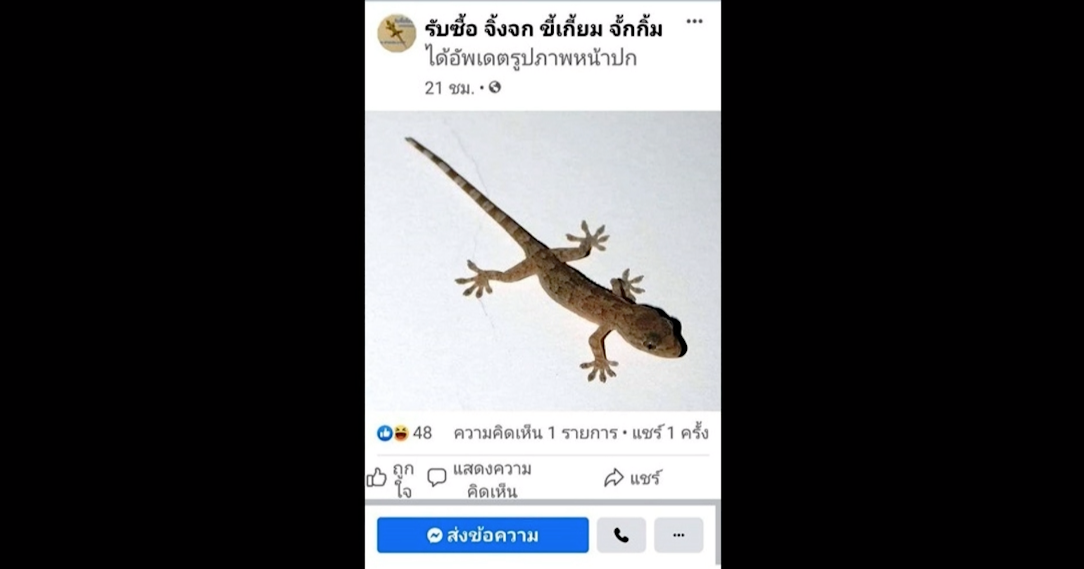Open more options beside the call button
The height and width of the screenshot is (569, 1084).
(678, 535)
